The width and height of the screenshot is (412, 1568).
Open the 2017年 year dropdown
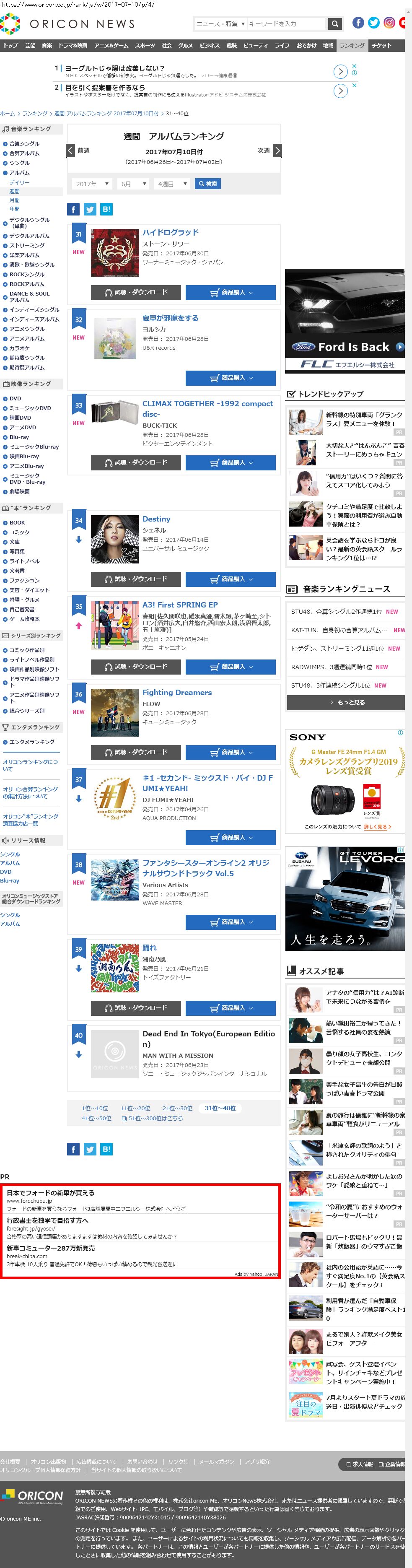92,184
